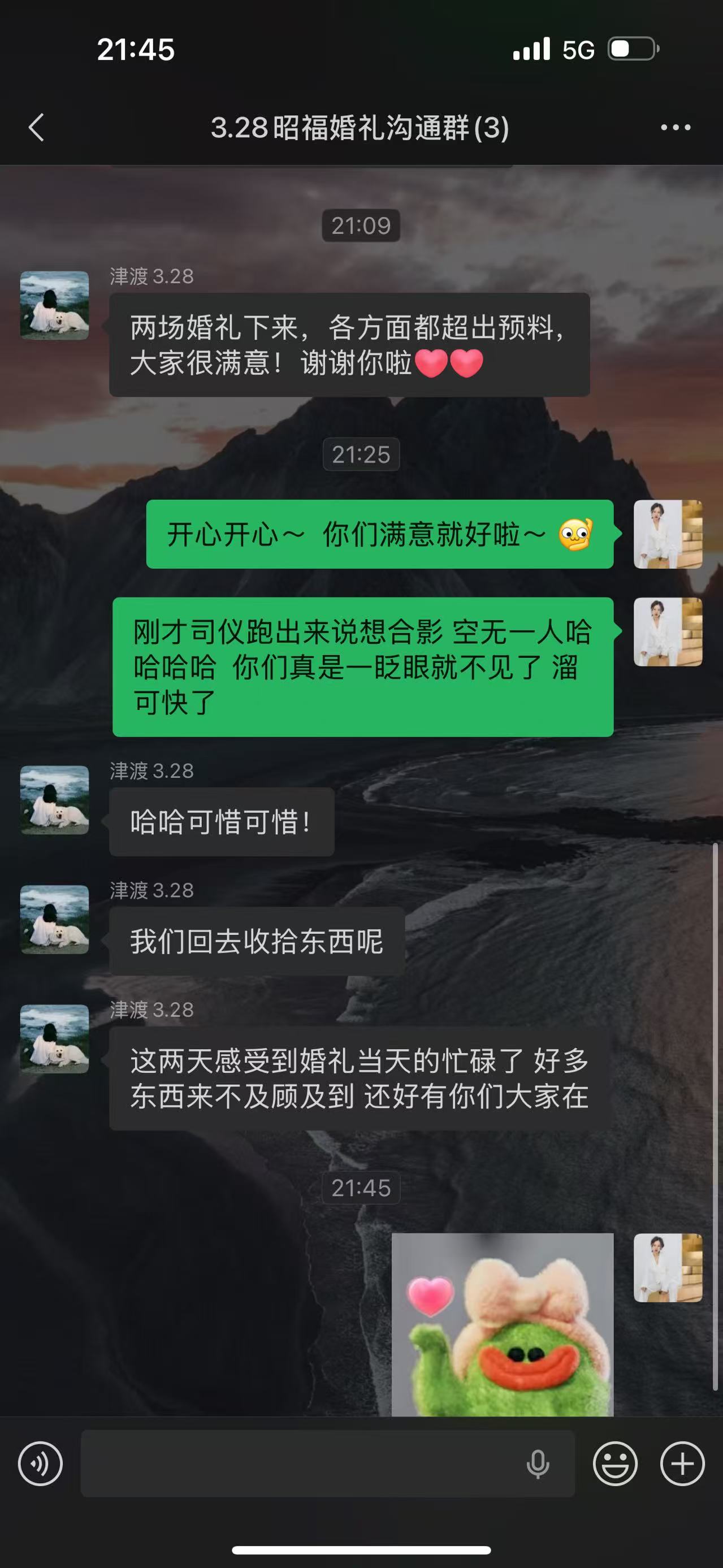The width and height of the screenshot is (723, 1568).
Task: Switch to voice message input
Action: point(40,1463)
